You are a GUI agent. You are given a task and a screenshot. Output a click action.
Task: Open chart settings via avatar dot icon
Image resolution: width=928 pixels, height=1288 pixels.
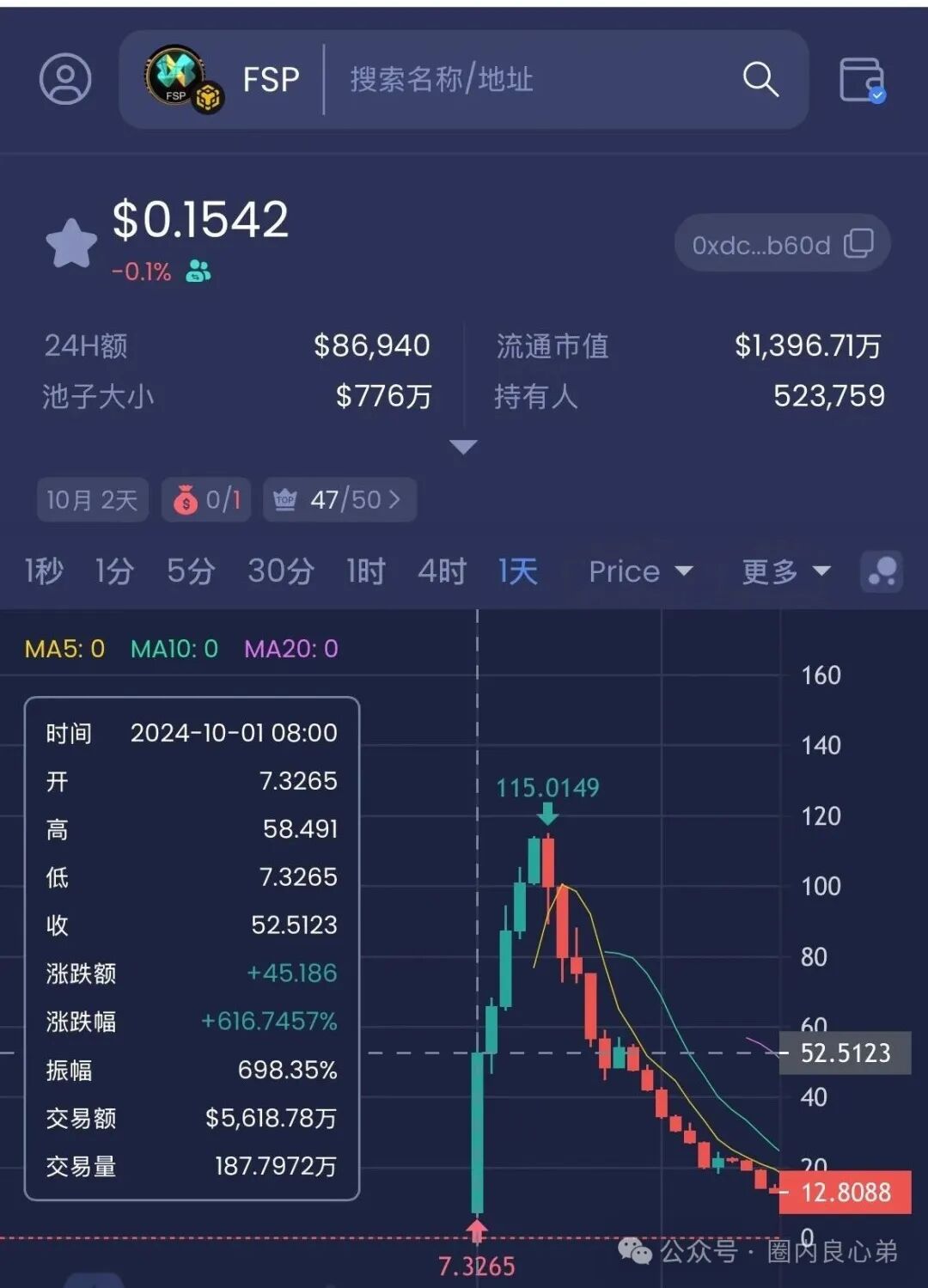[882, 571]
